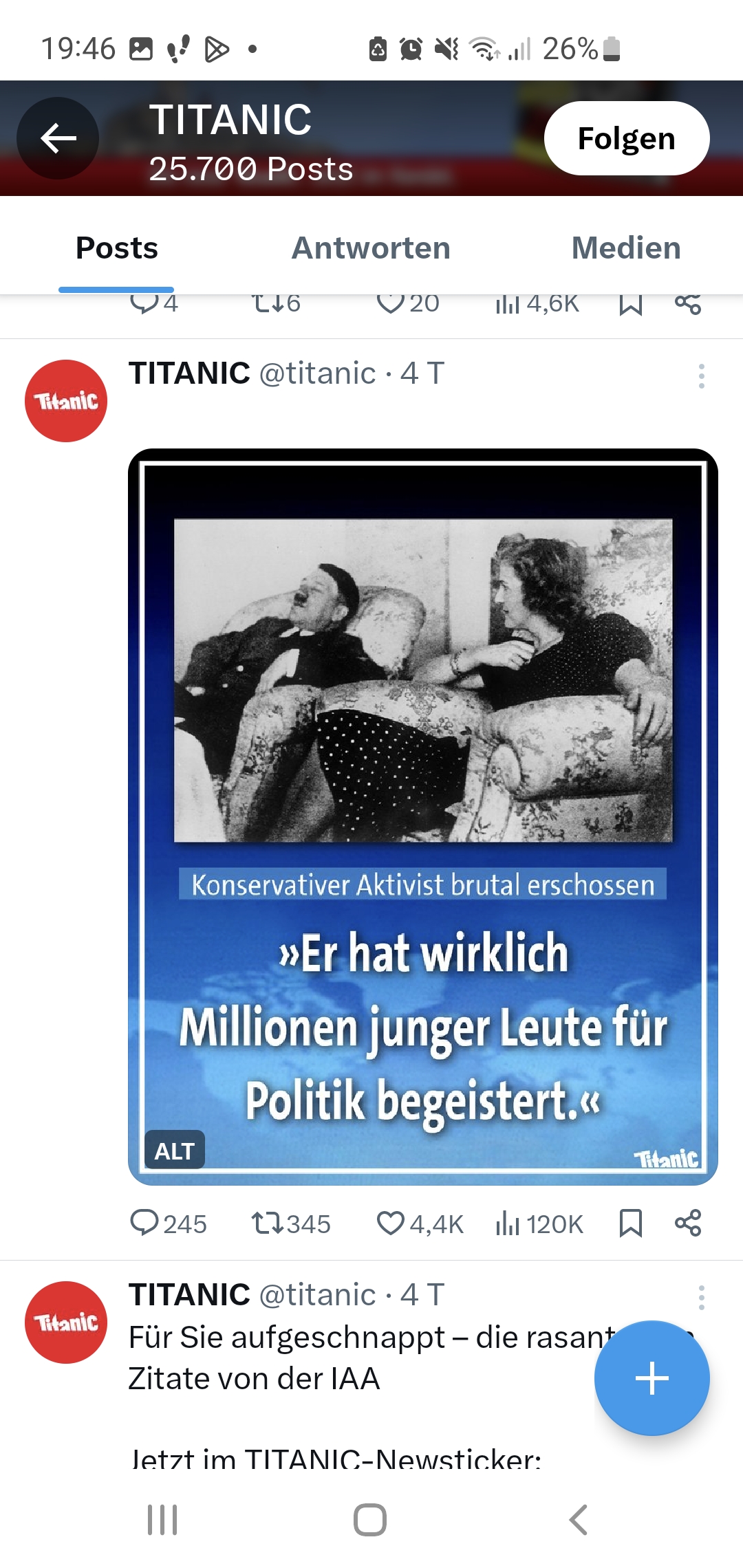Switch to the Medien tab
Viewport: 743px width, 1568px height.
click(x=625, y=248)
